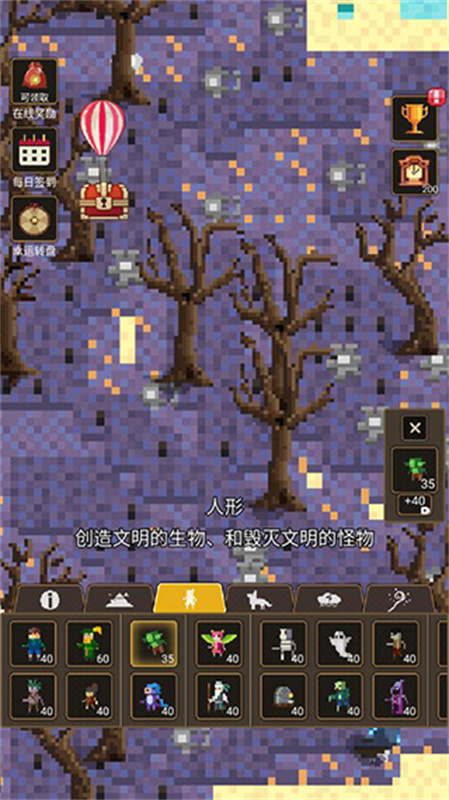Select the tombstone item costing 40
The height and width of the screenshot is (800, 449).
pos(284,696)
